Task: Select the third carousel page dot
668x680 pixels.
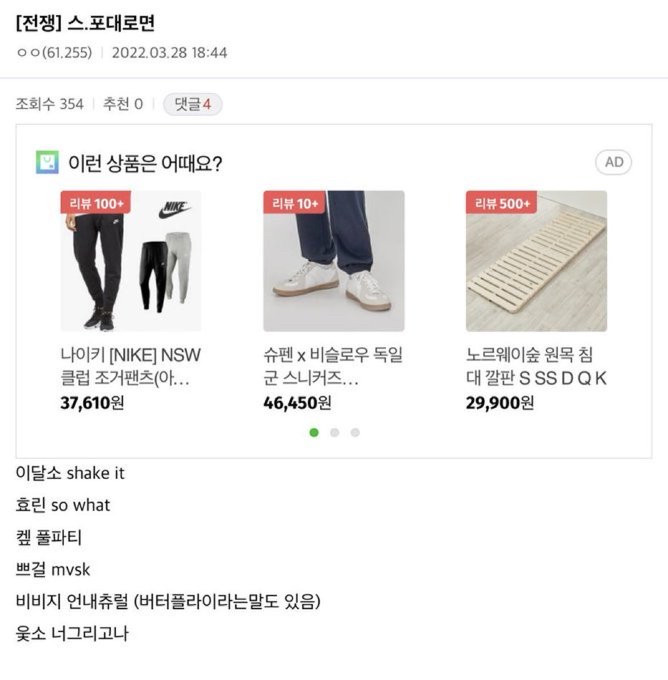Action: tap(355, 433)
